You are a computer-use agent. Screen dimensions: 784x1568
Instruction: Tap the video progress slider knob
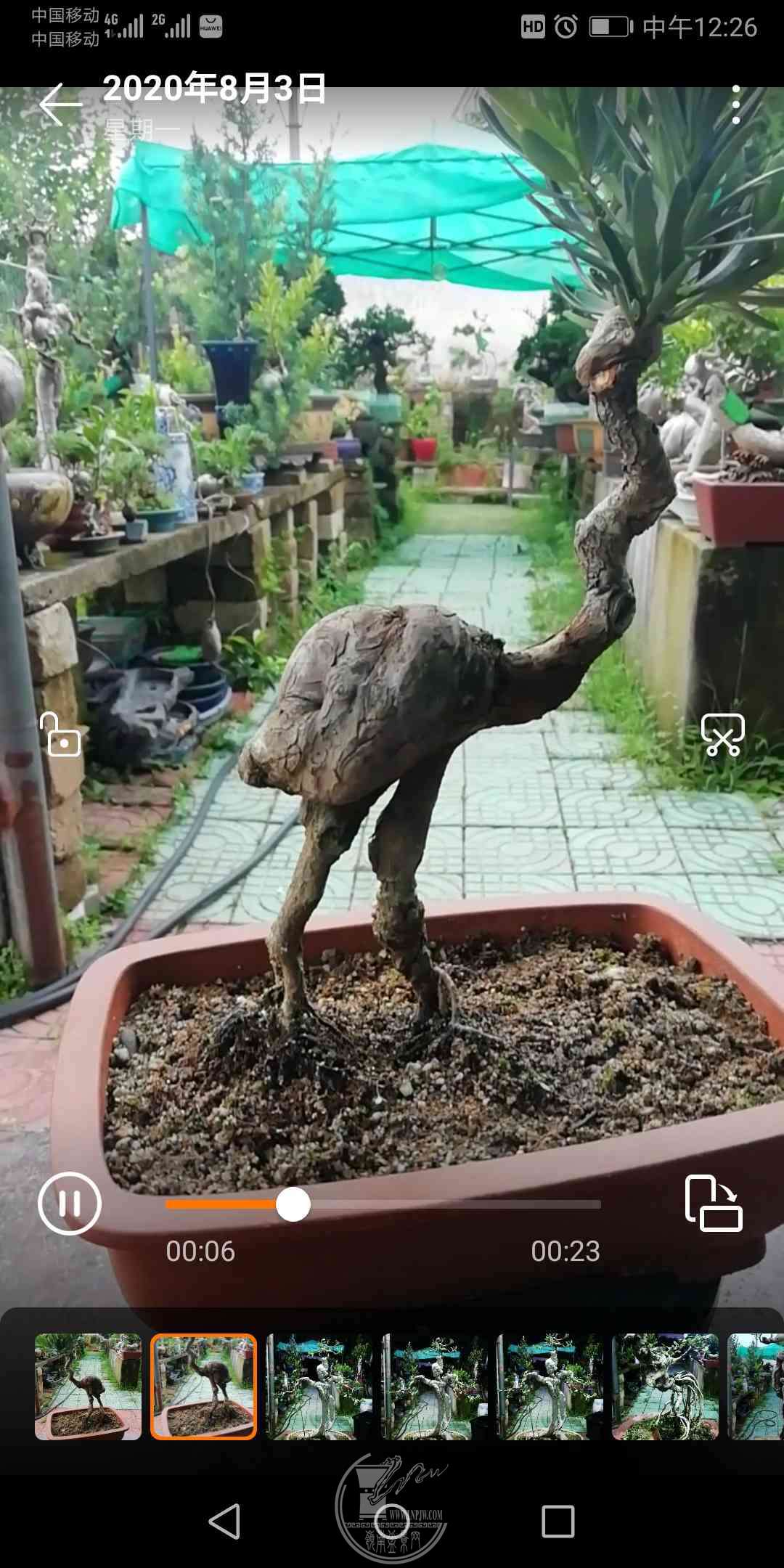tap(293, 1204)
